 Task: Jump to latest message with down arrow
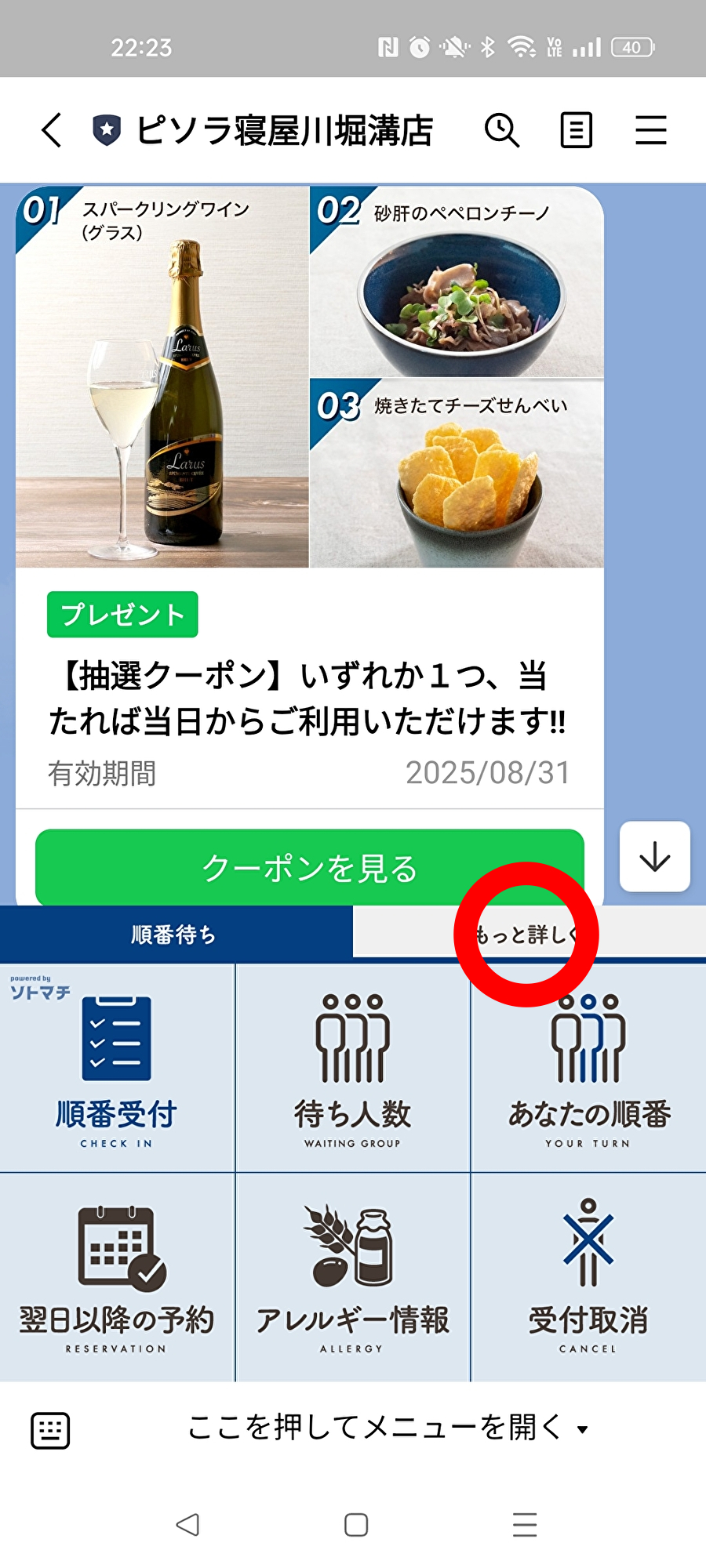655,857
